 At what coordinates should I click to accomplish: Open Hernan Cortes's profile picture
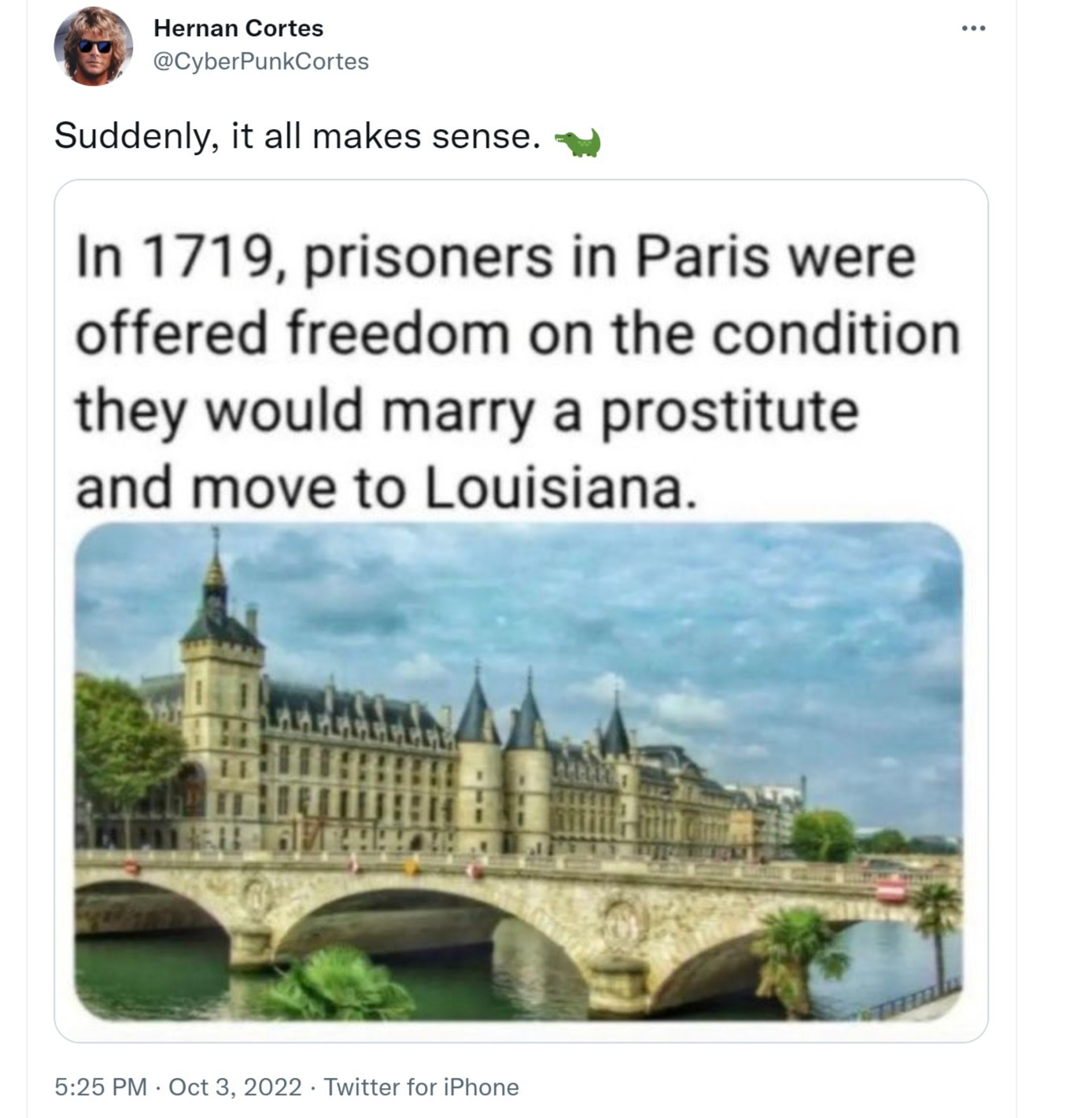(94, 46)
